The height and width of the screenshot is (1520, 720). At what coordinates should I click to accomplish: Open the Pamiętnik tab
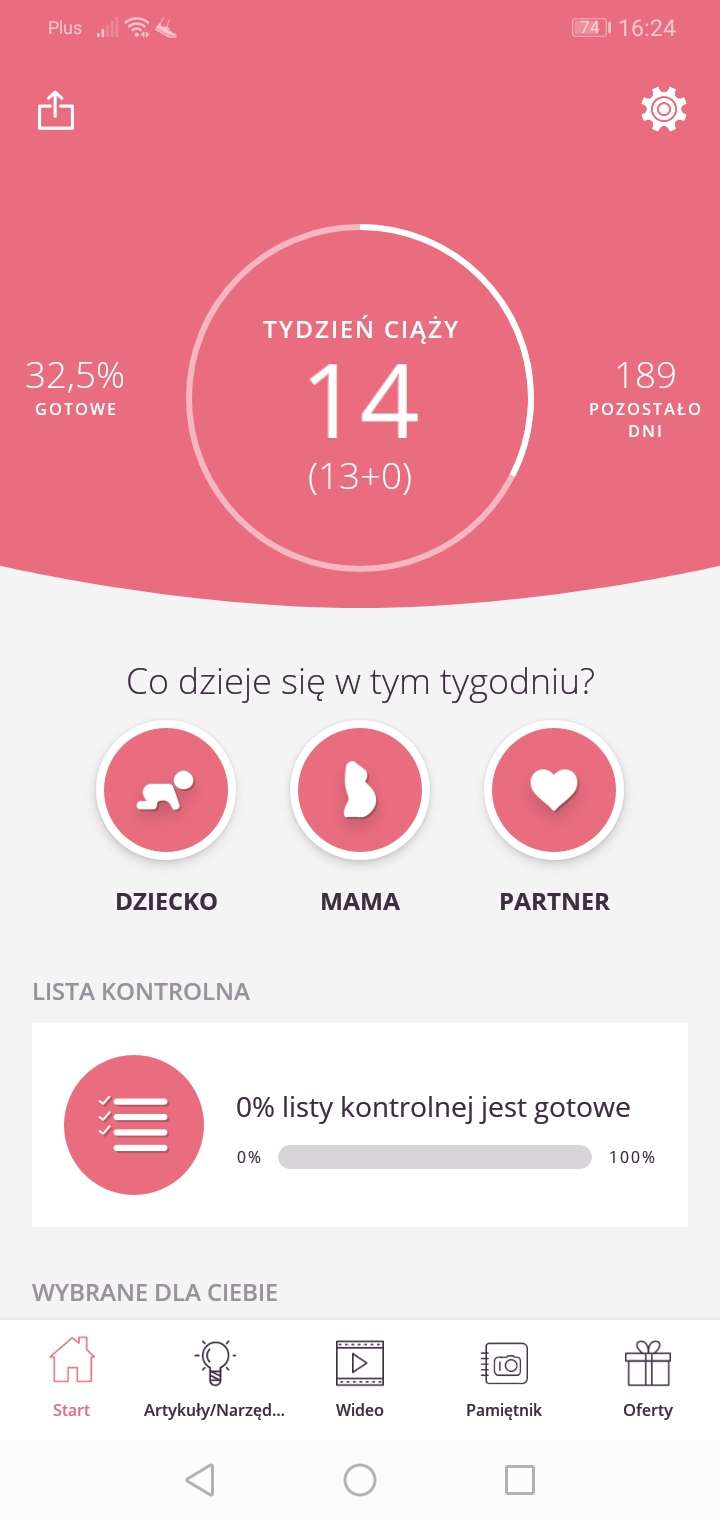[504, 1377]
